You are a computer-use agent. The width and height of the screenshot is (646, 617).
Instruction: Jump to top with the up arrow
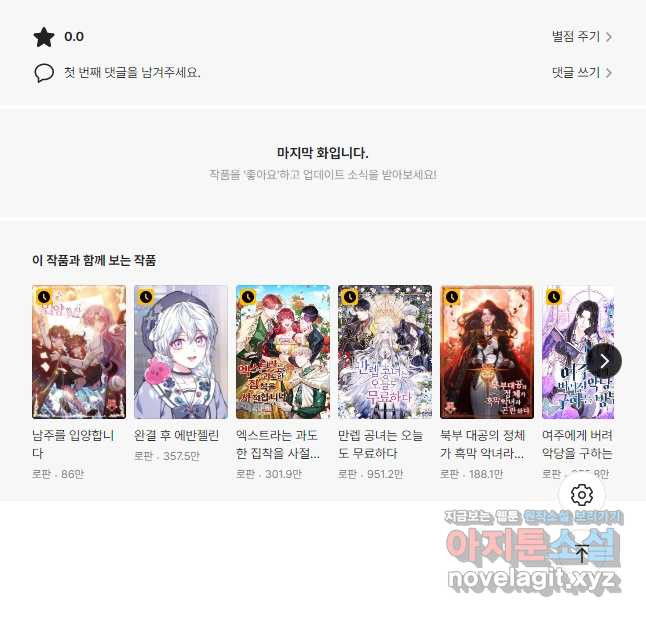pos(582,553)
